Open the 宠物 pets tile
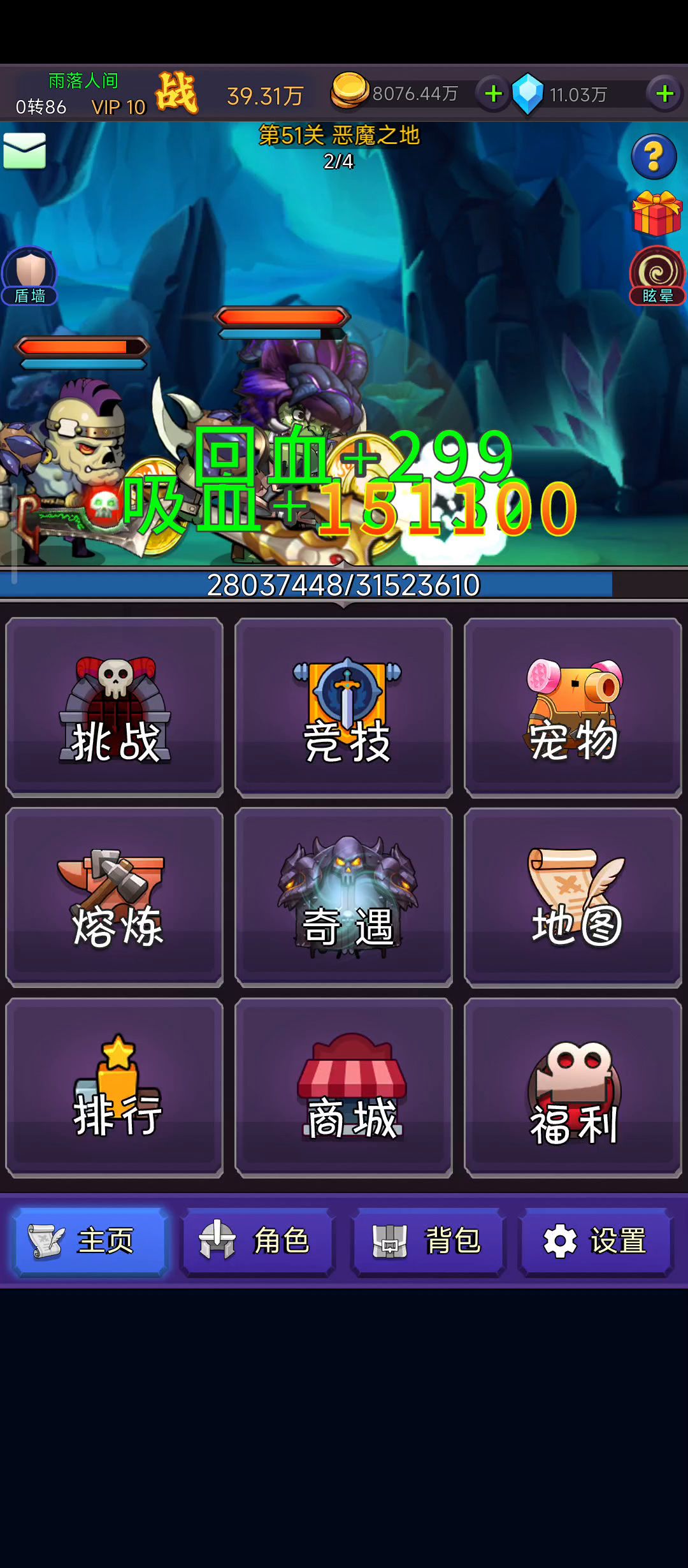 (573, 708)
